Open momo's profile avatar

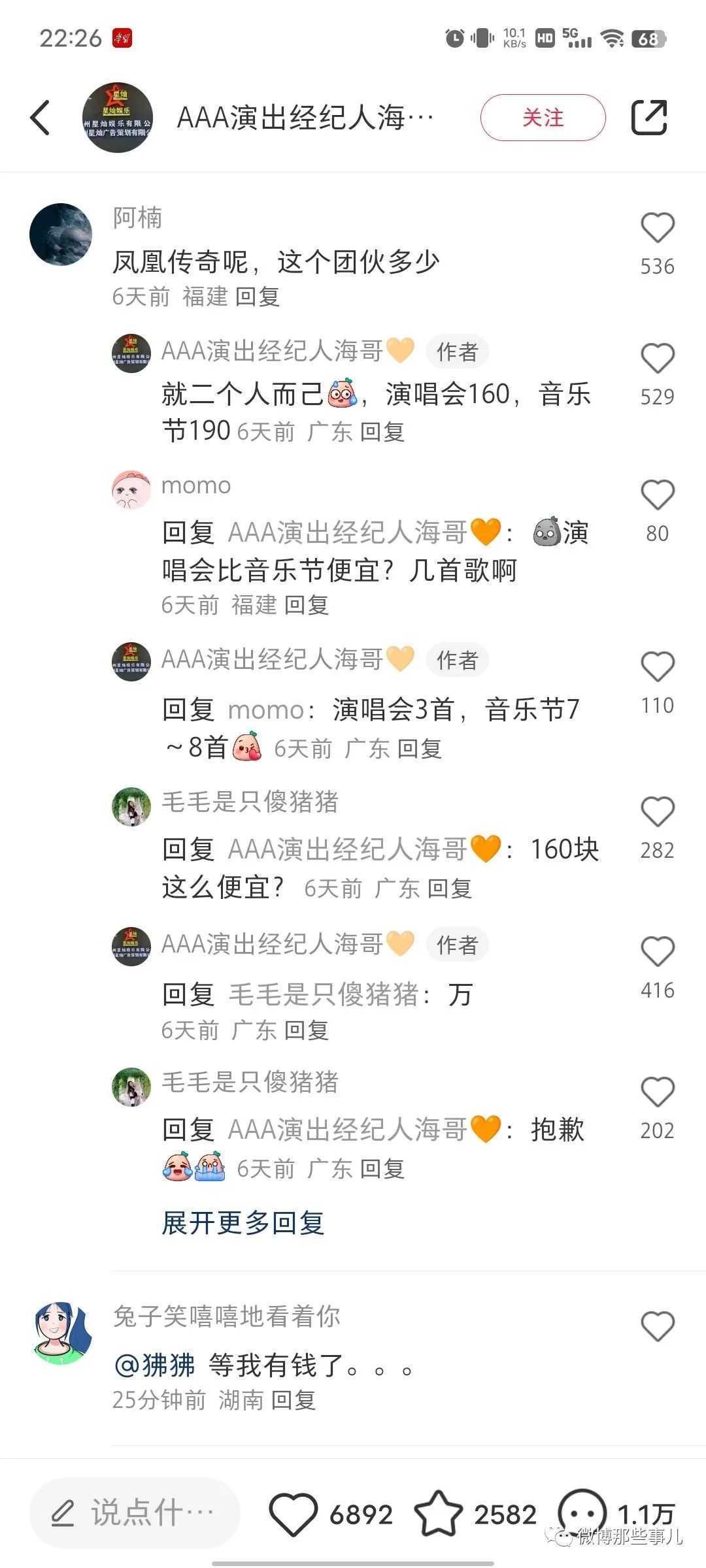131,490
